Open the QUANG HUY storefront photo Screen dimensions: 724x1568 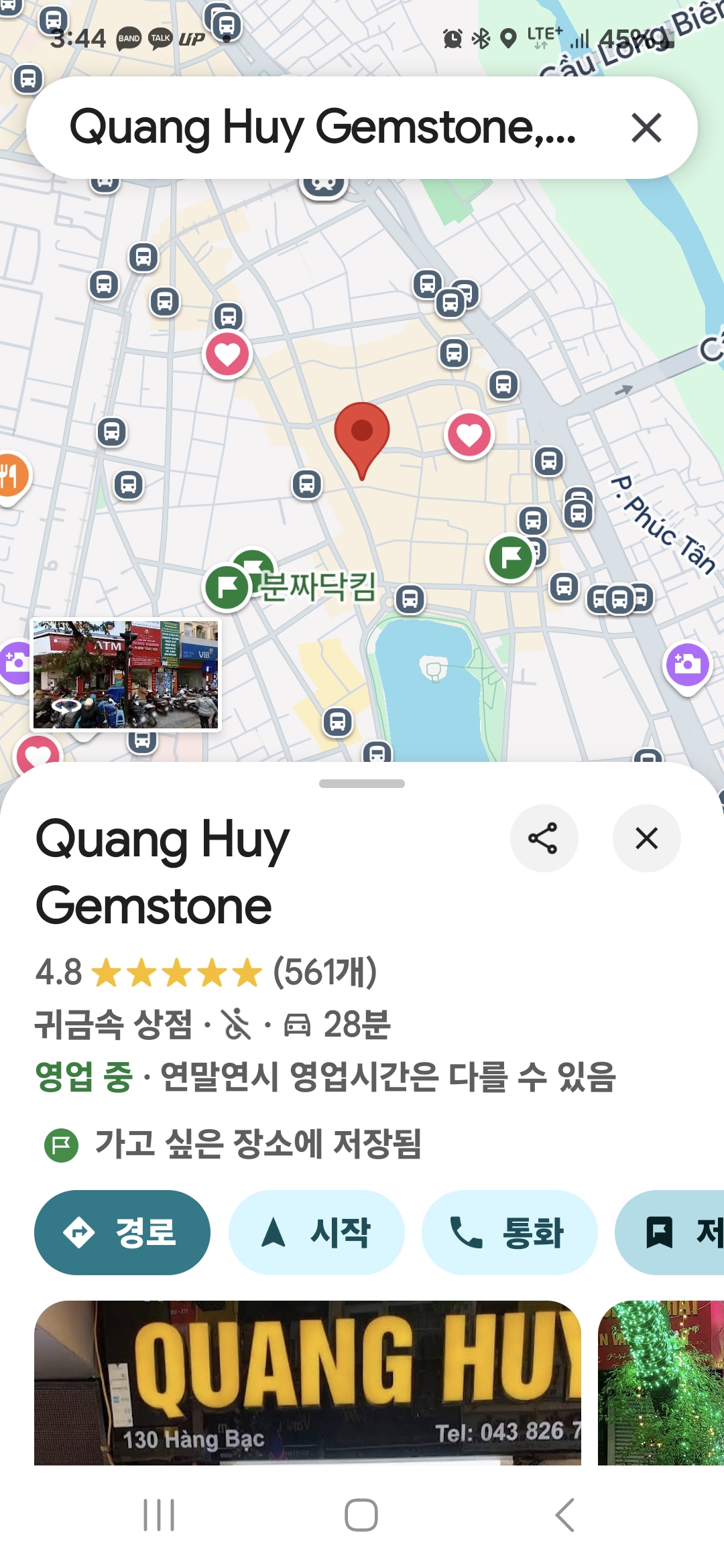(307, 1382)
